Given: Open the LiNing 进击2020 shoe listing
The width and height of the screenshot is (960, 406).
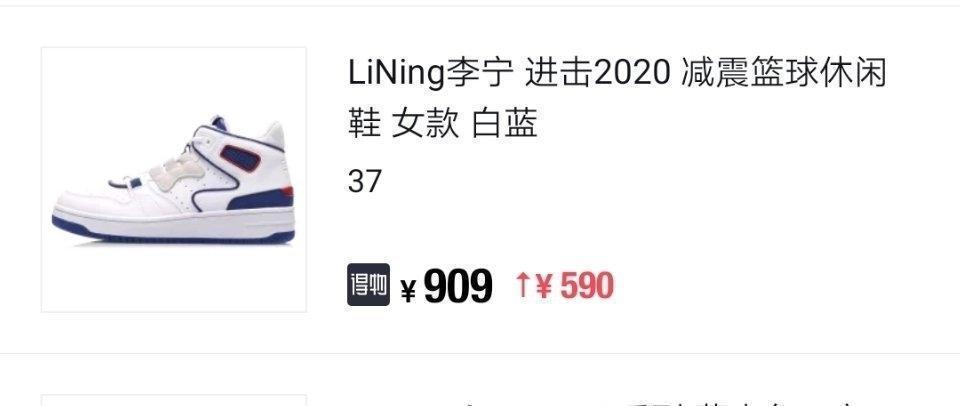Looking at the screenshot, I should tap(617, 98).
